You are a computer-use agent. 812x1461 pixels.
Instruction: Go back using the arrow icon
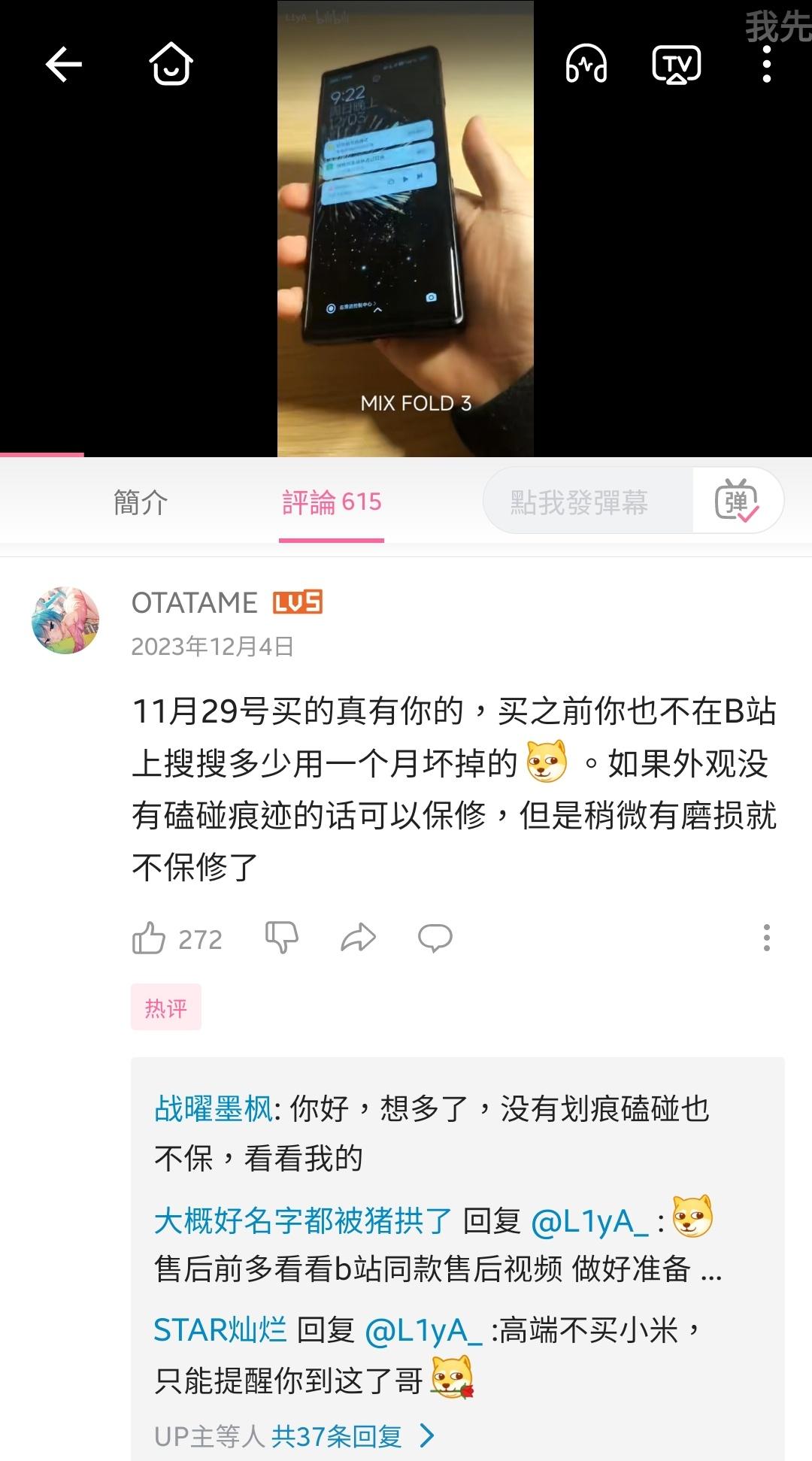64,64
